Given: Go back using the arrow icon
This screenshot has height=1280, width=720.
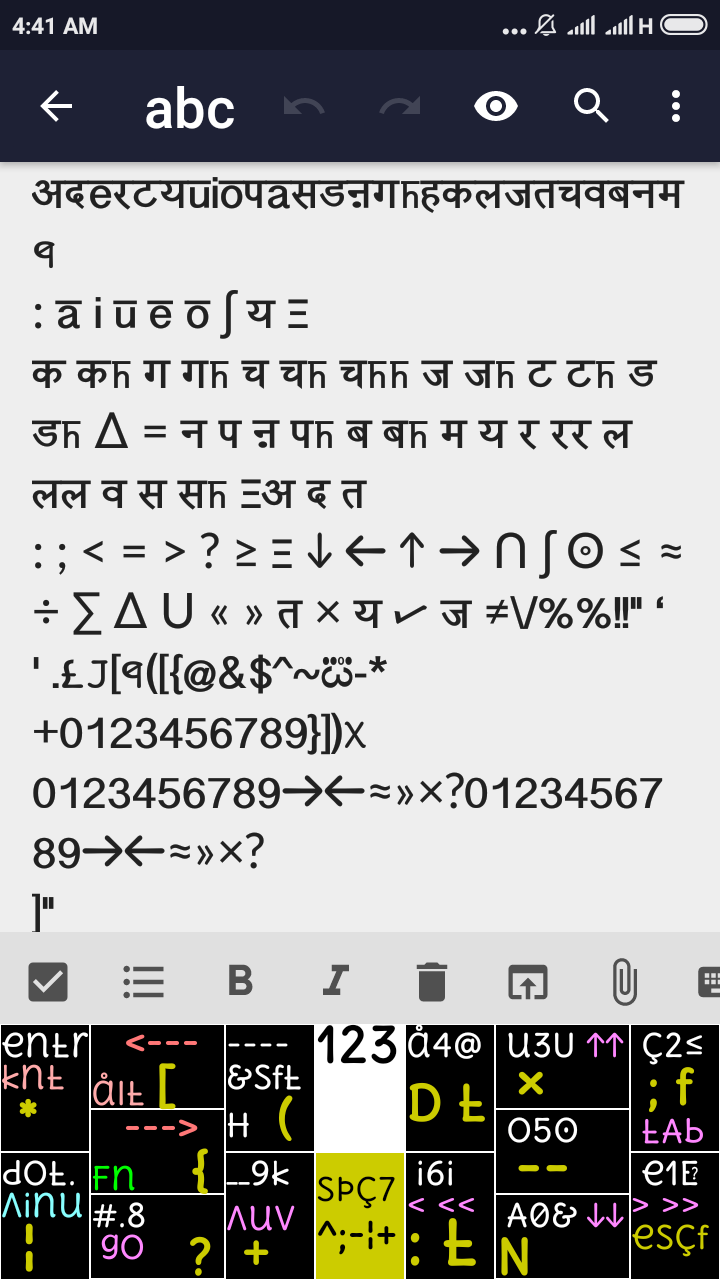Looking at the screenshot, I should click(x=56, y=106).
